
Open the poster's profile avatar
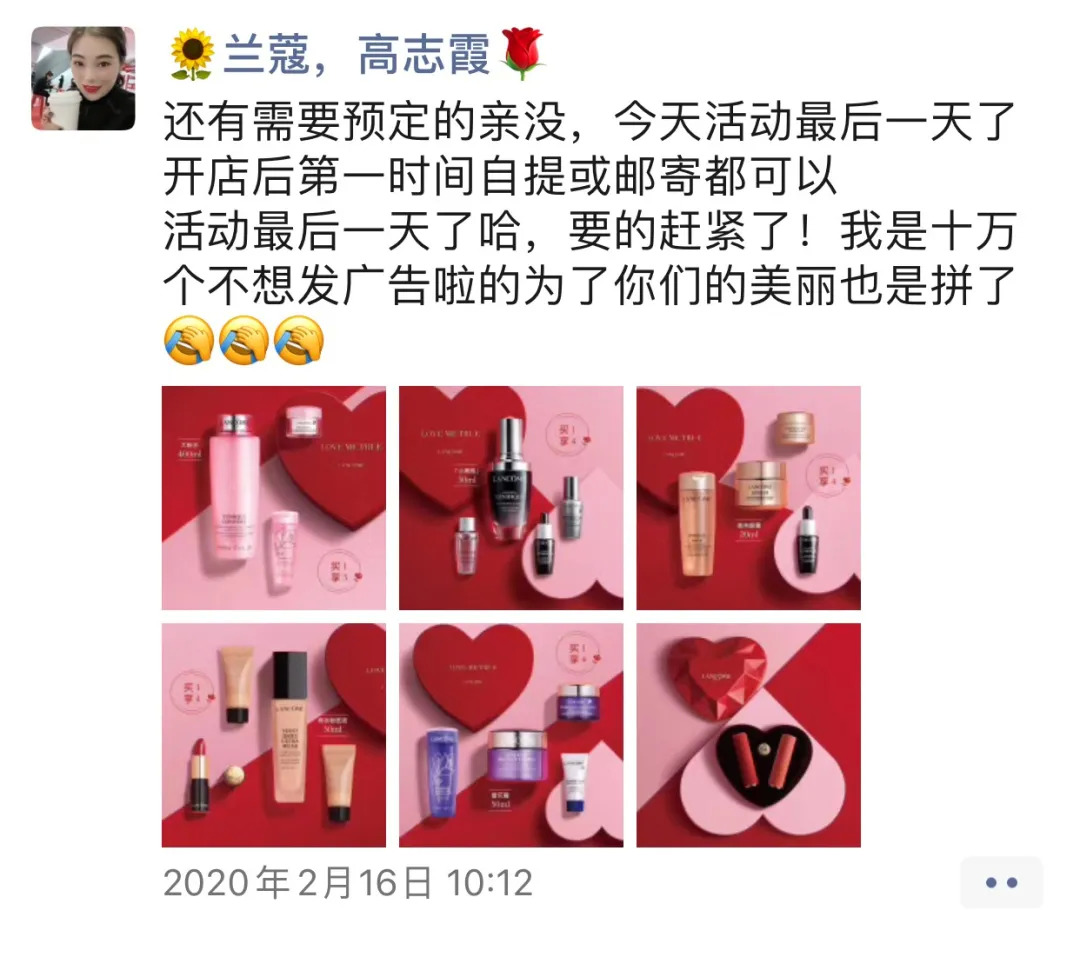83,79
